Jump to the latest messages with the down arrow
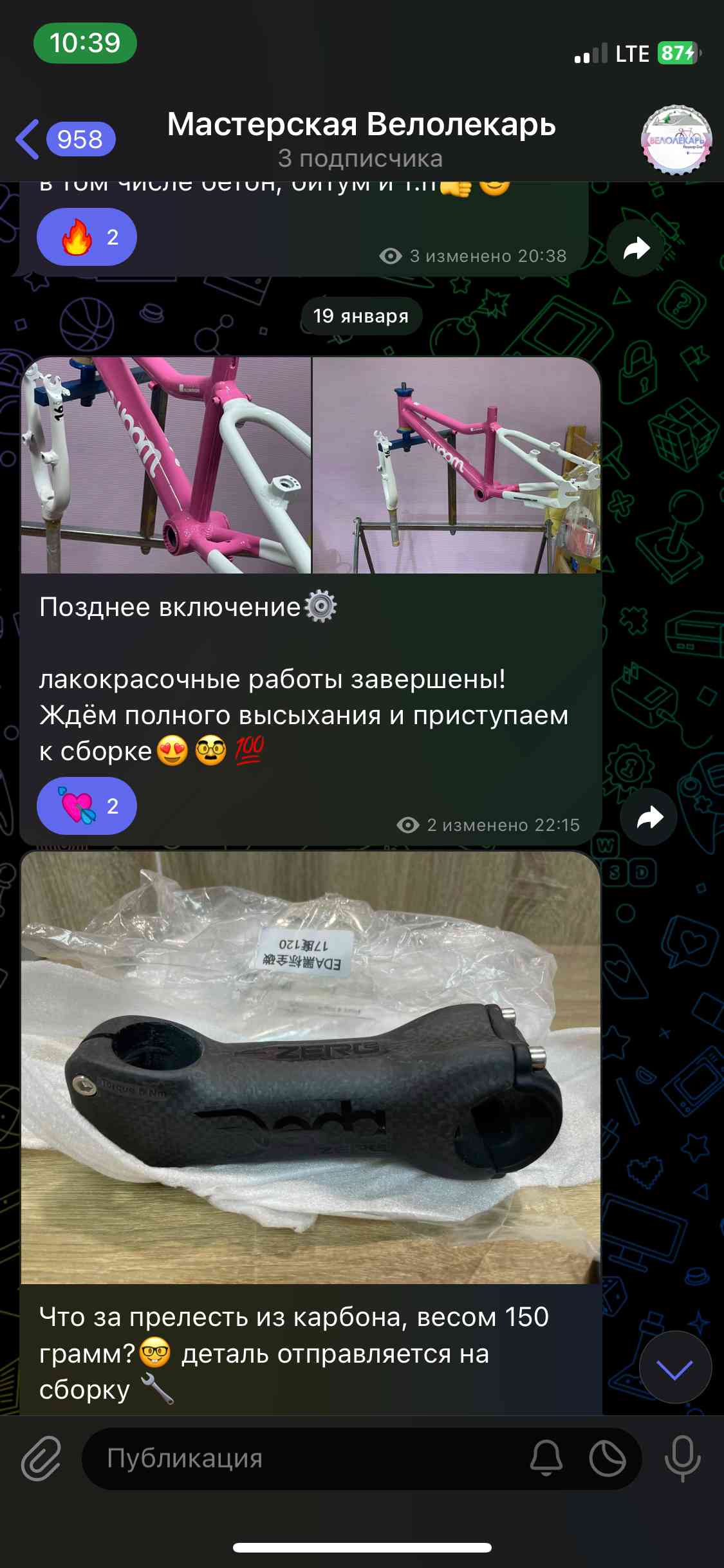 click(x=675, y=1367)
